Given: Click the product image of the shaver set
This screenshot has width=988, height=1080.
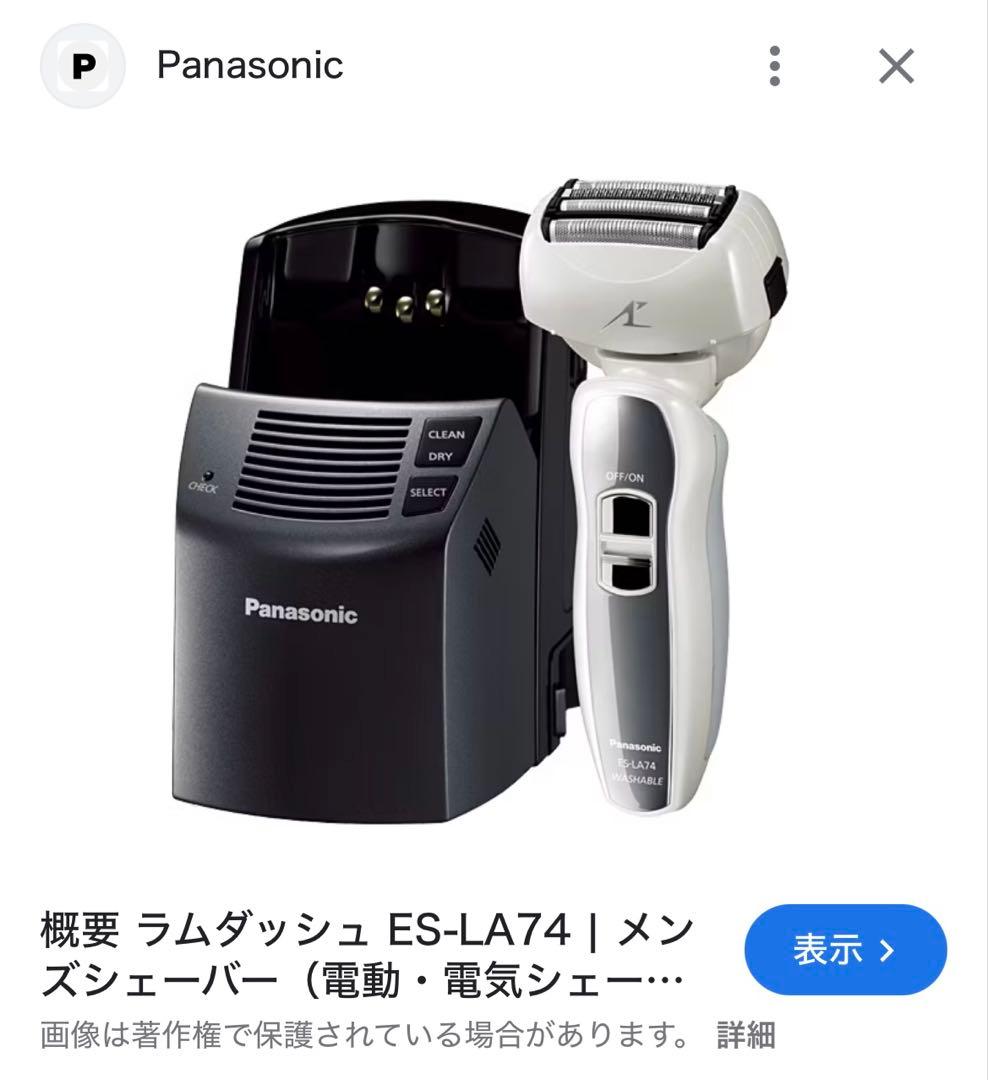Looking at the screenshot, I should pyautogui.click(x=470, y=490).
